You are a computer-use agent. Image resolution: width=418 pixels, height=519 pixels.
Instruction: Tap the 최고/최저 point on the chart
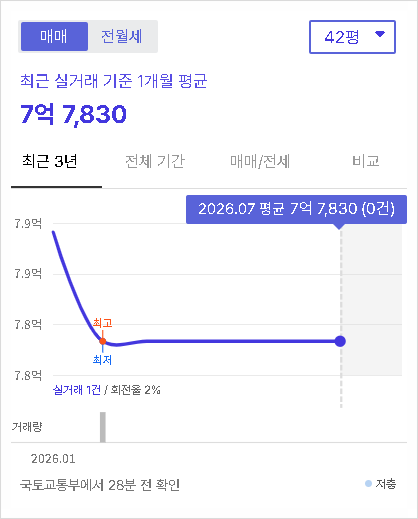coord(103,341)
